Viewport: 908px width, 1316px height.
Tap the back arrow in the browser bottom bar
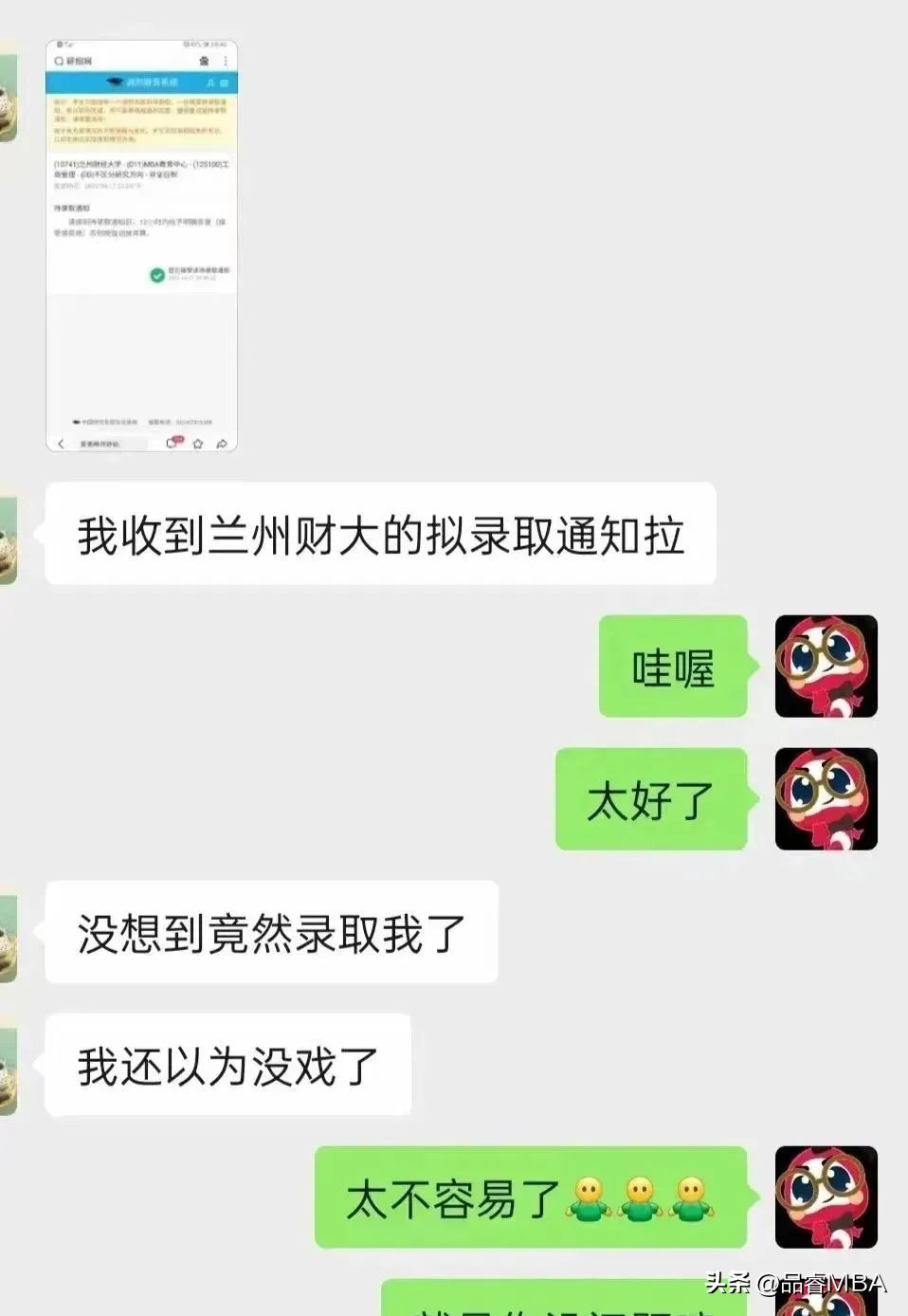pyautogui.click(x=61, y=442)
